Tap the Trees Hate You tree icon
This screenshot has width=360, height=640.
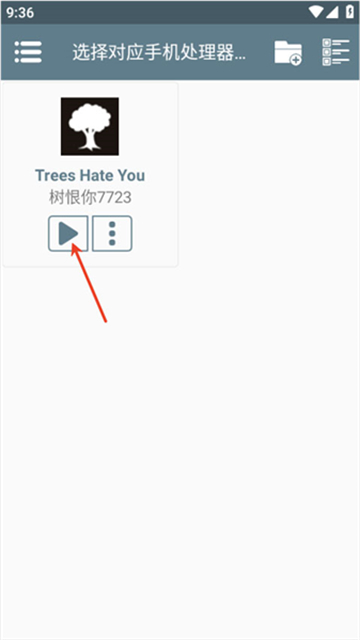pos(90,126)
